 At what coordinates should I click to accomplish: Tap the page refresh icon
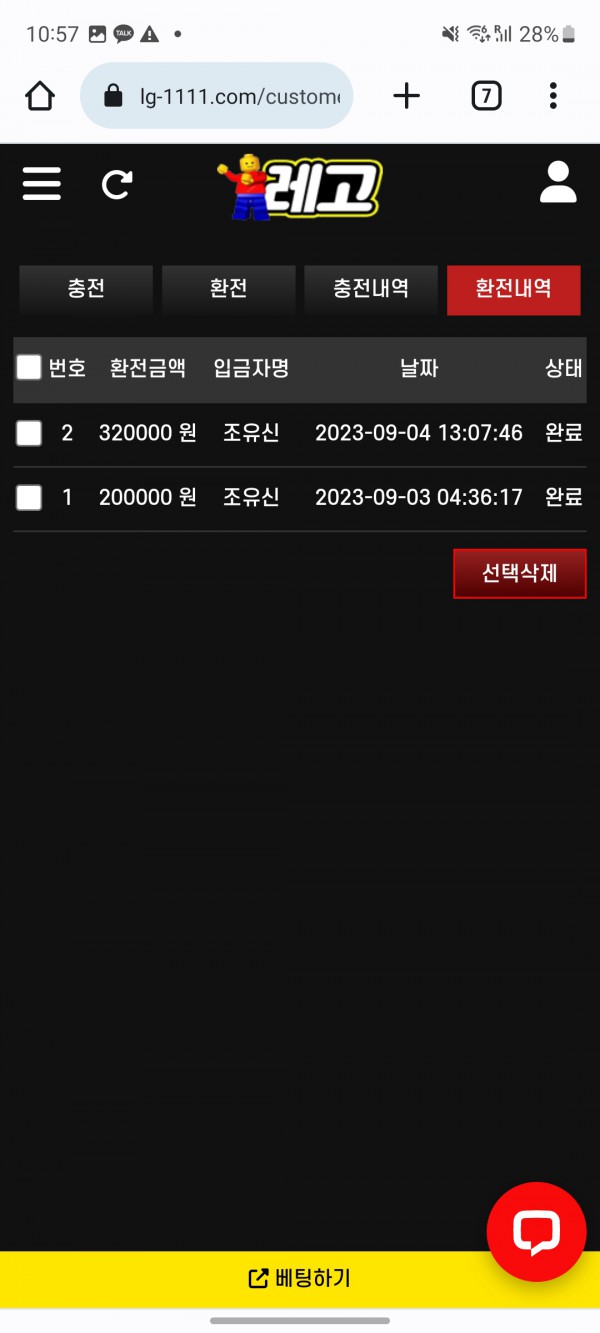pyautogui.click(x=117, y=184)
